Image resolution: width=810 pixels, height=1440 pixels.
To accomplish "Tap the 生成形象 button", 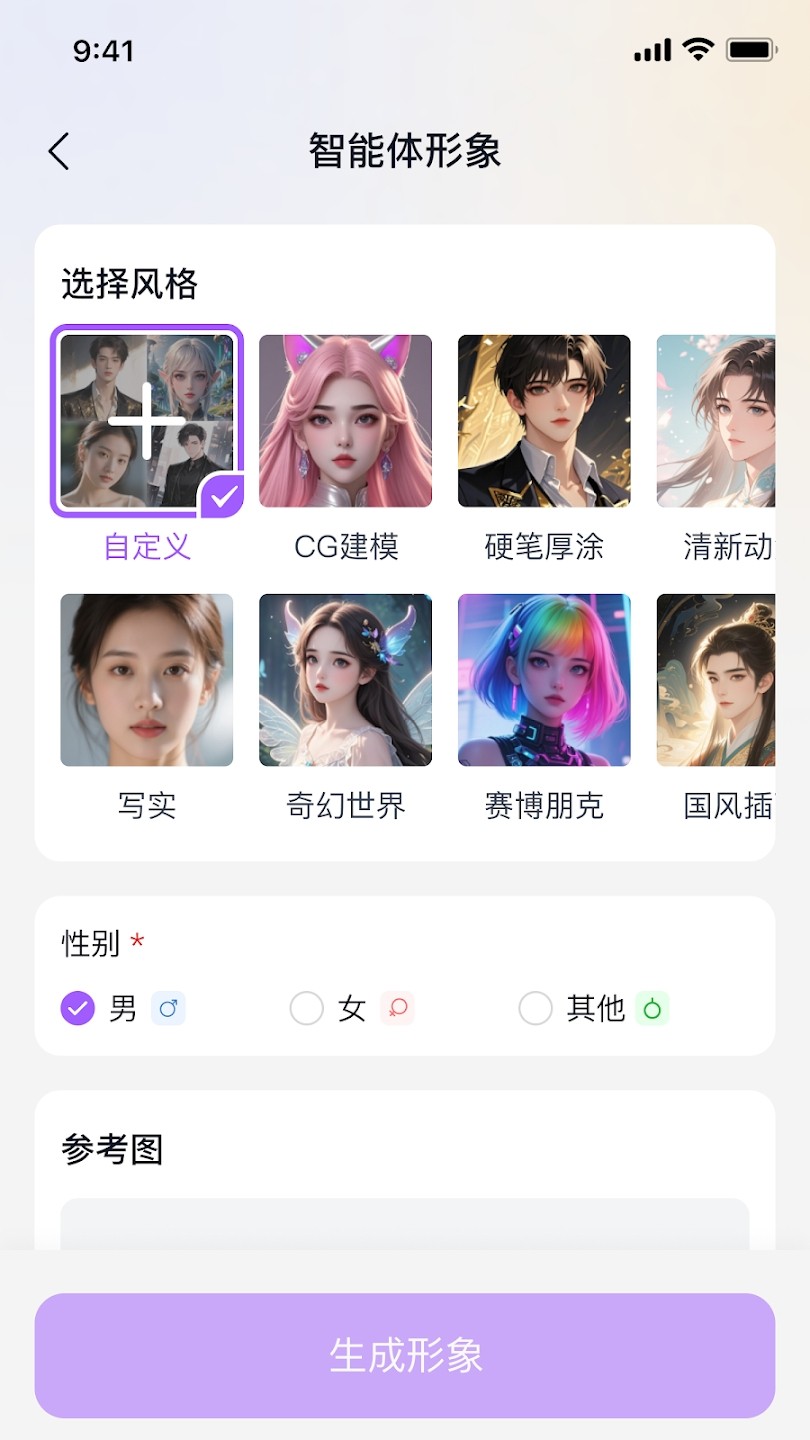I will click(405, 1356).
